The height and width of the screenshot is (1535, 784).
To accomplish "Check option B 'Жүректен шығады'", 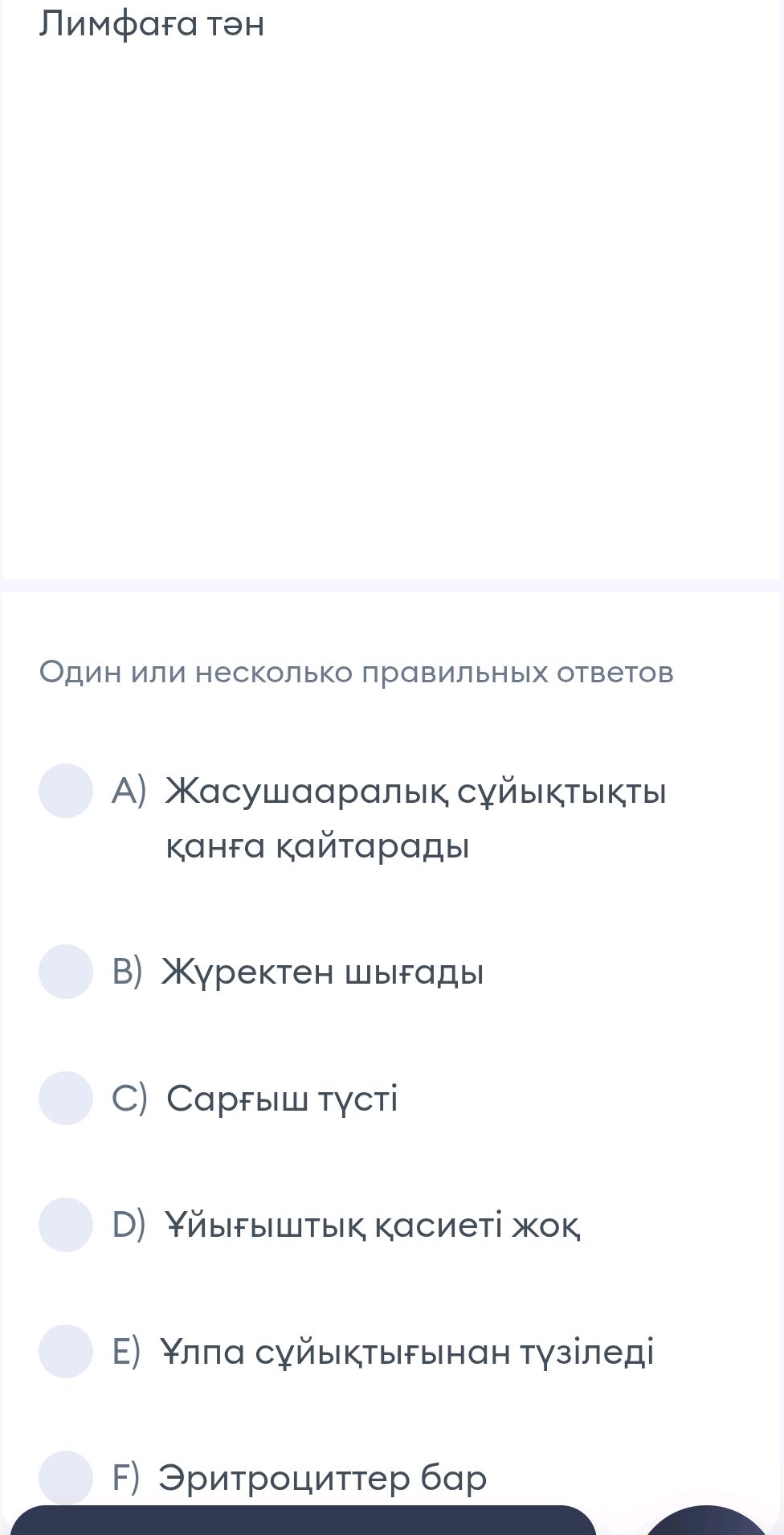I will click(x=66, y=972).
